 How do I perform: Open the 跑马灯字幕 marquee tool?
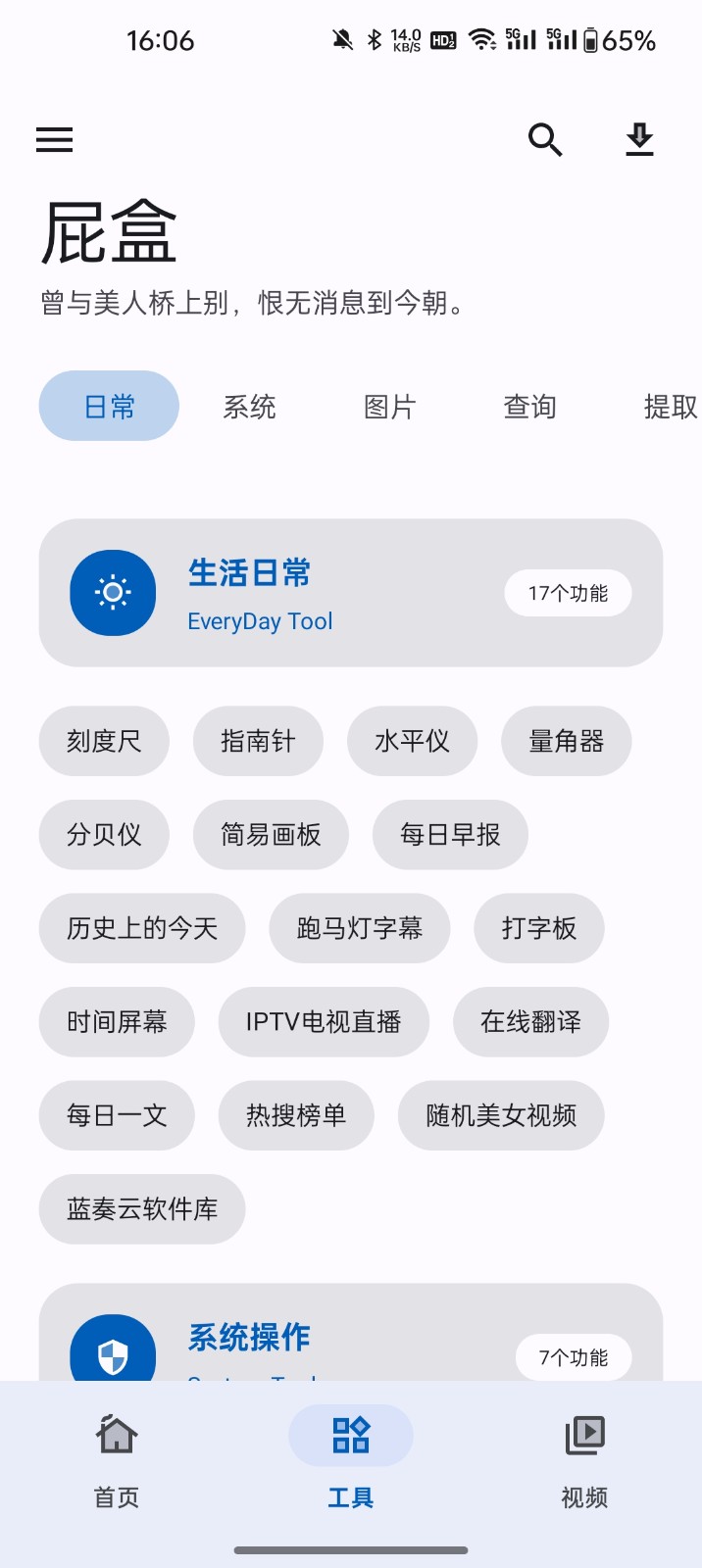coord(360,929)
